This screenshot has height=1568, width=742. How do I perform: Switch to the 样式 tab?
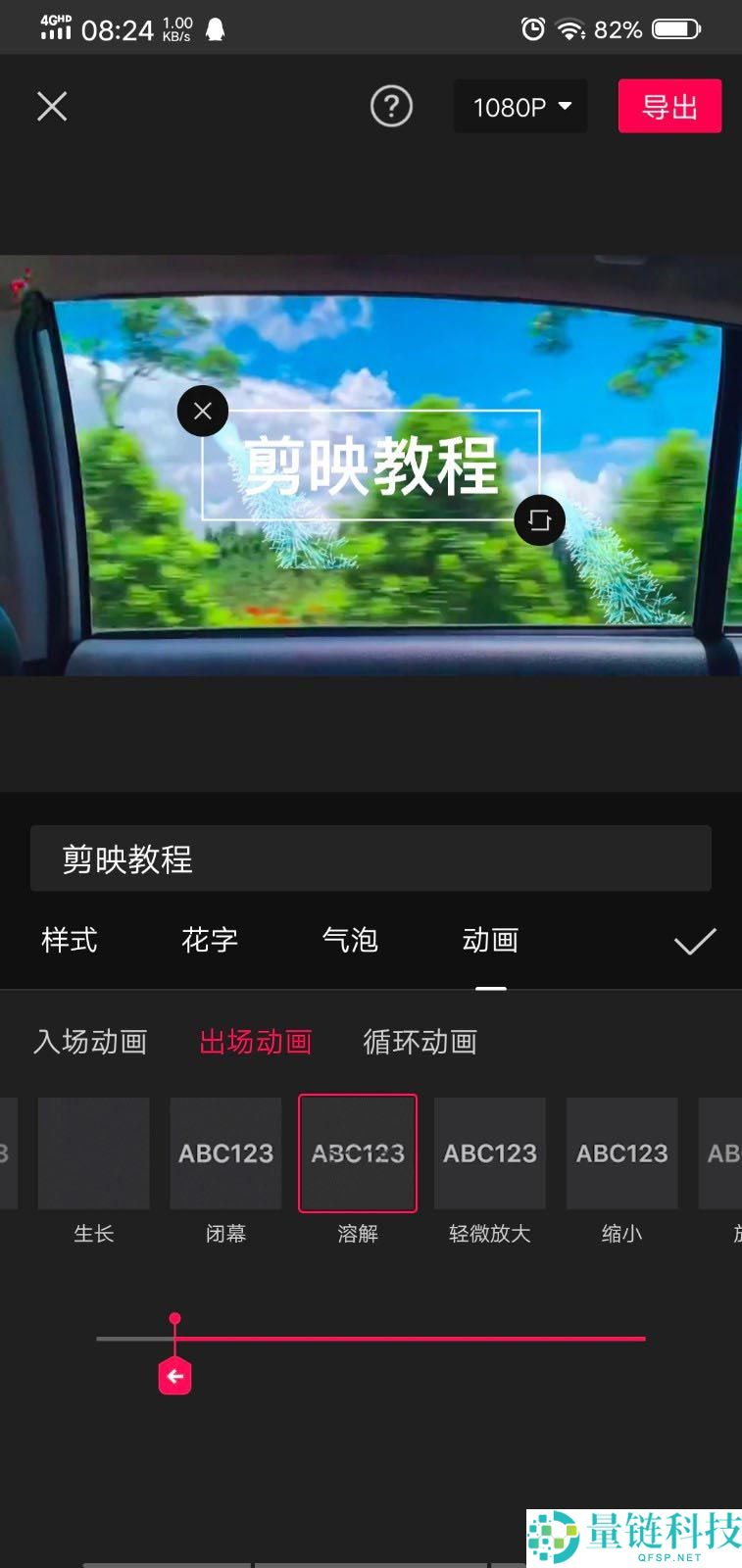(70, 940)
